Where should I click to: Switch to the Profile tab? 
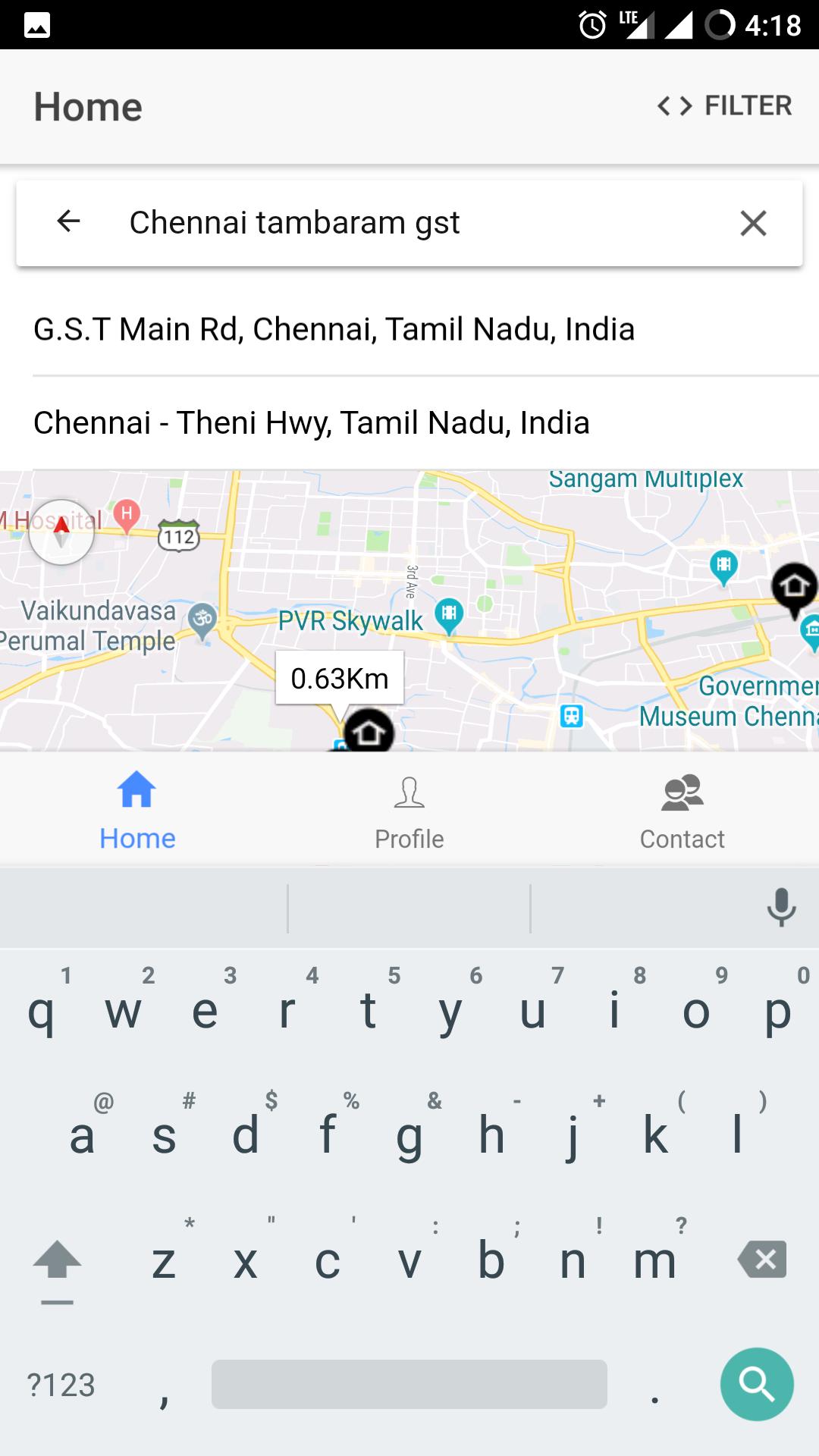(409, 811)
